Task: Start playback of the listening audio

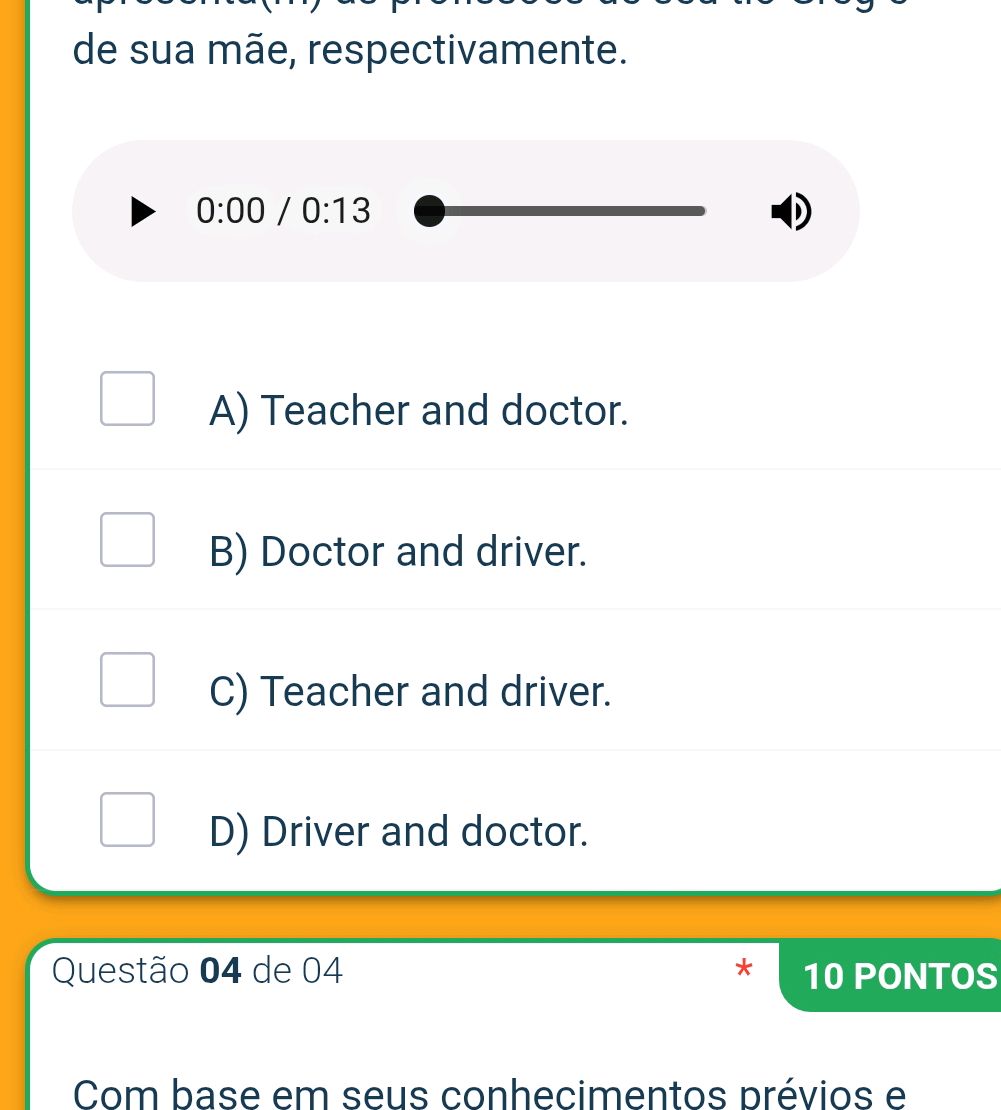Action: tap(143, 211)
